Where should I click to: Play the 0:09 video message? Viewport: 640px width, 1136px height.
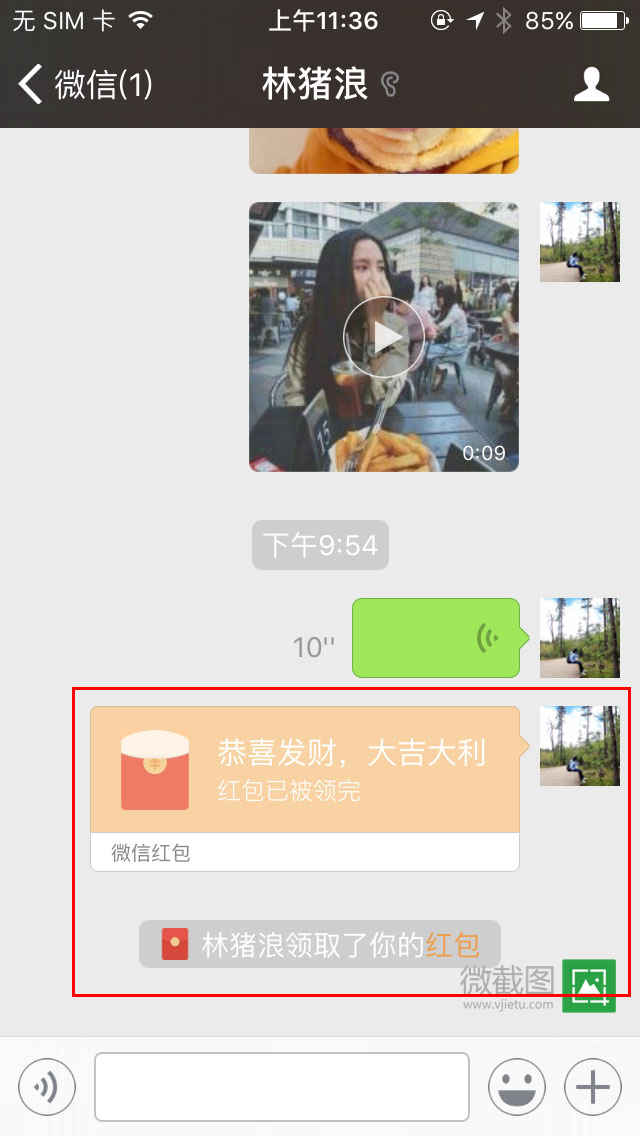click(x=384, y=337)
